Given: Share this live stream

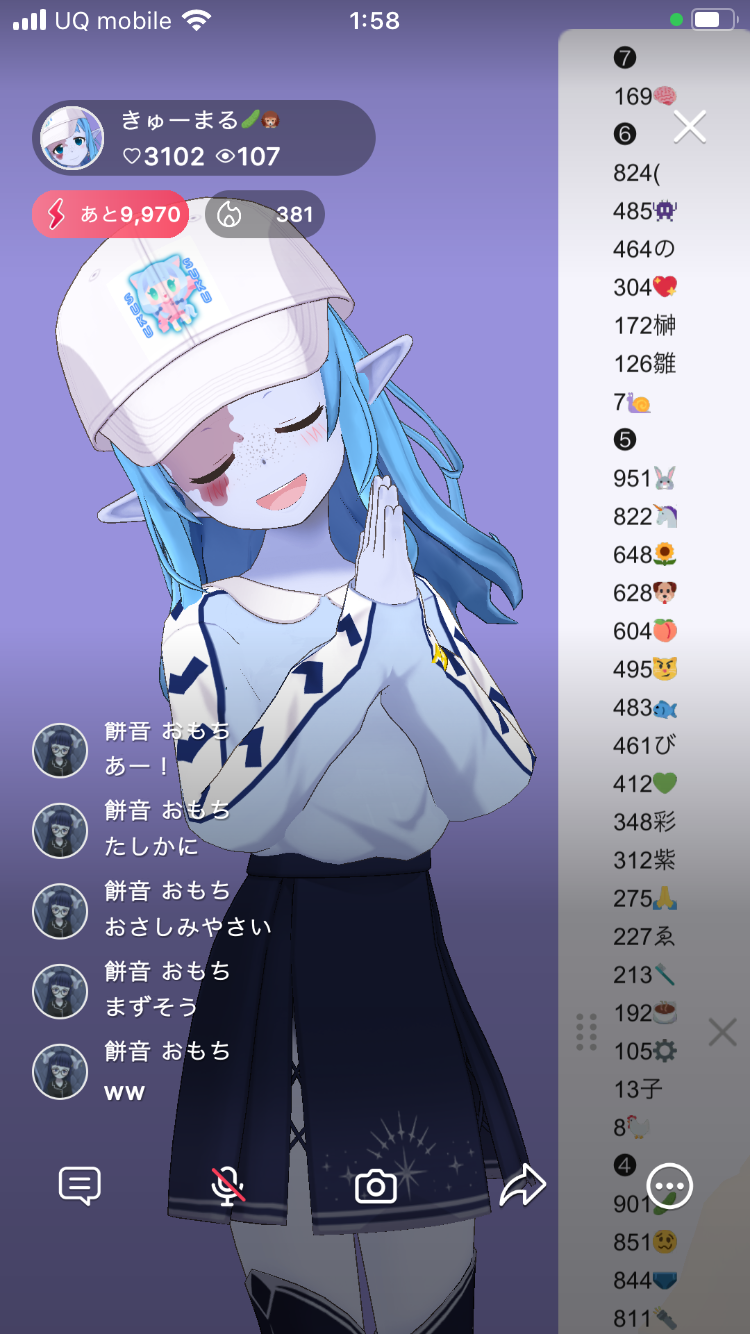Looking at the screenshot, I should 523,1186.
